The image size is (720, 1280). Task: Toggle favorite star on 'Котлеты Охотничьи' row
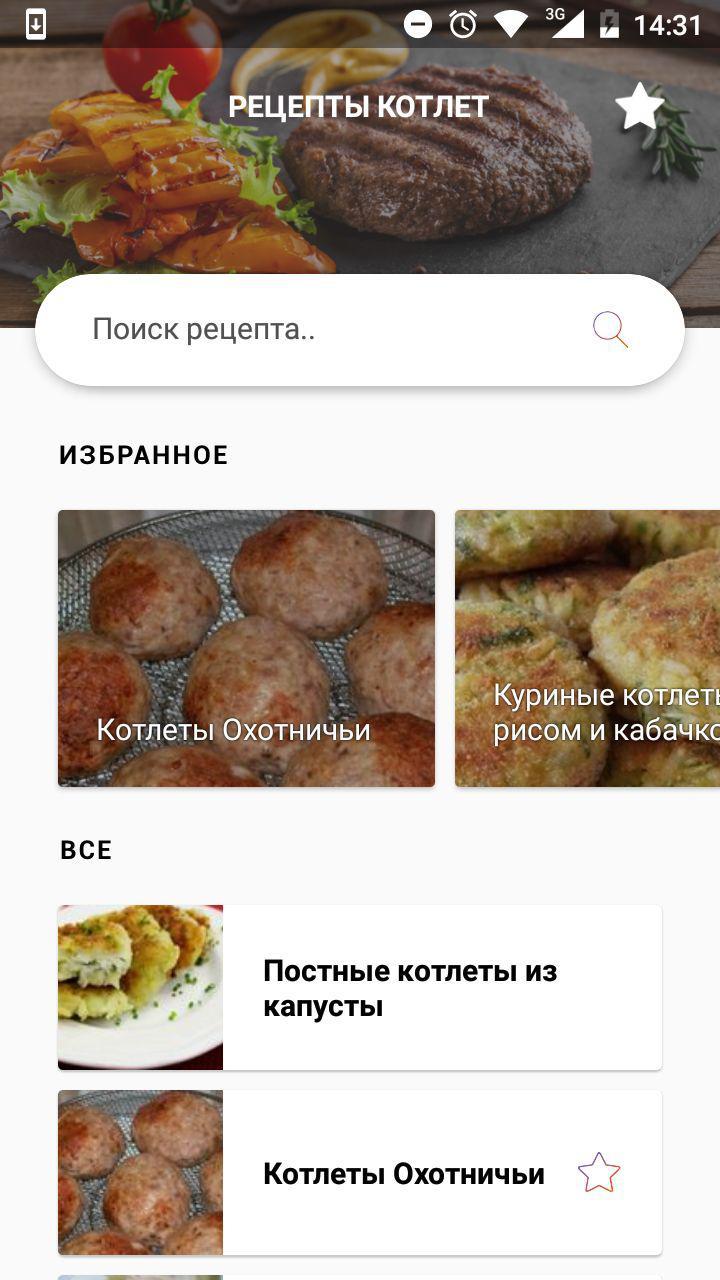[599, 1173]
